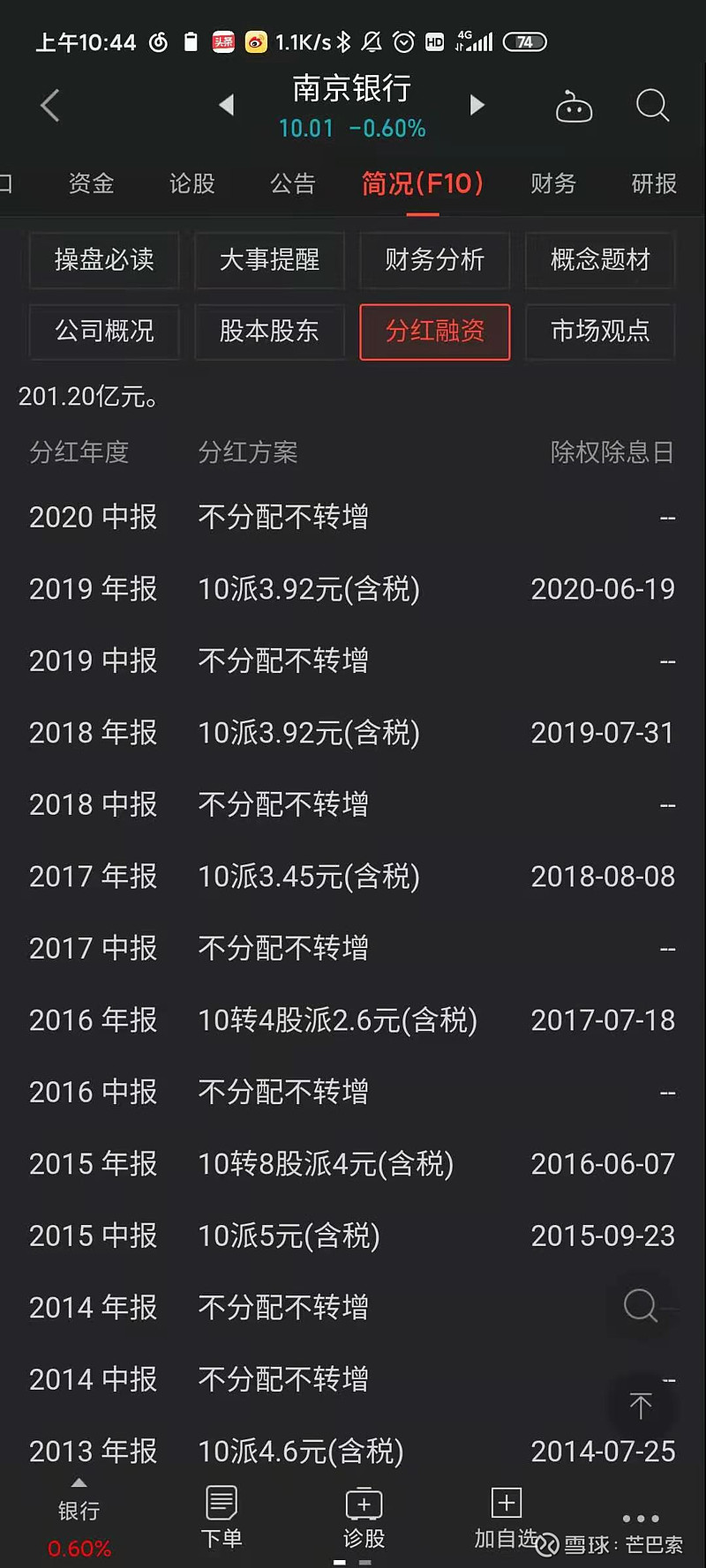Open the 市场观点 section
Image resolution: width=706 pixels, height=1568 pixels.
point(600,332)
